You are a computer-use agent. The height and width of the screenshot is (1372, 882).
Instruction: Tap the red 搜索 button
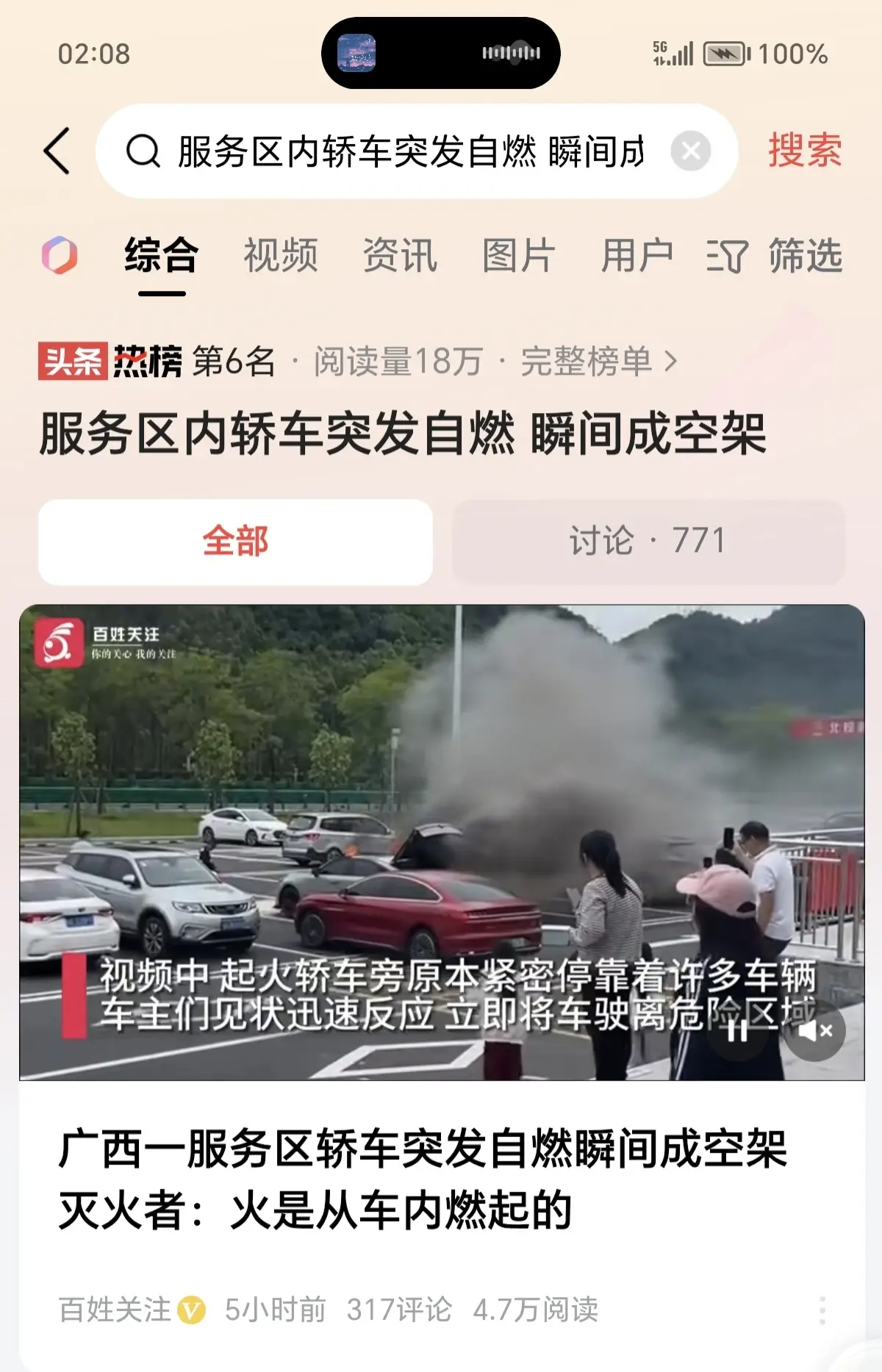pos(804,151)
